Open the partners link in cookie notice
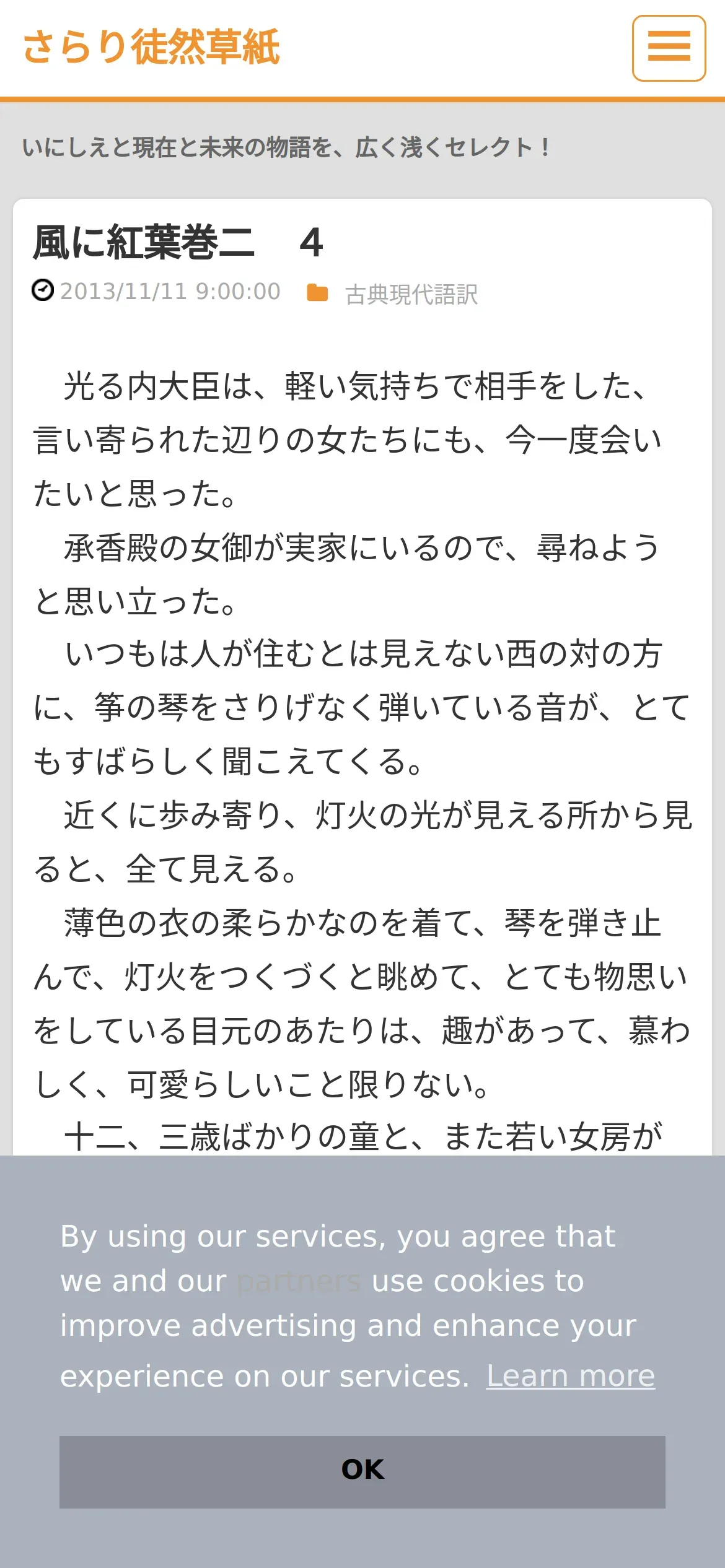 pyautogui.click(x=299, y=1281)
